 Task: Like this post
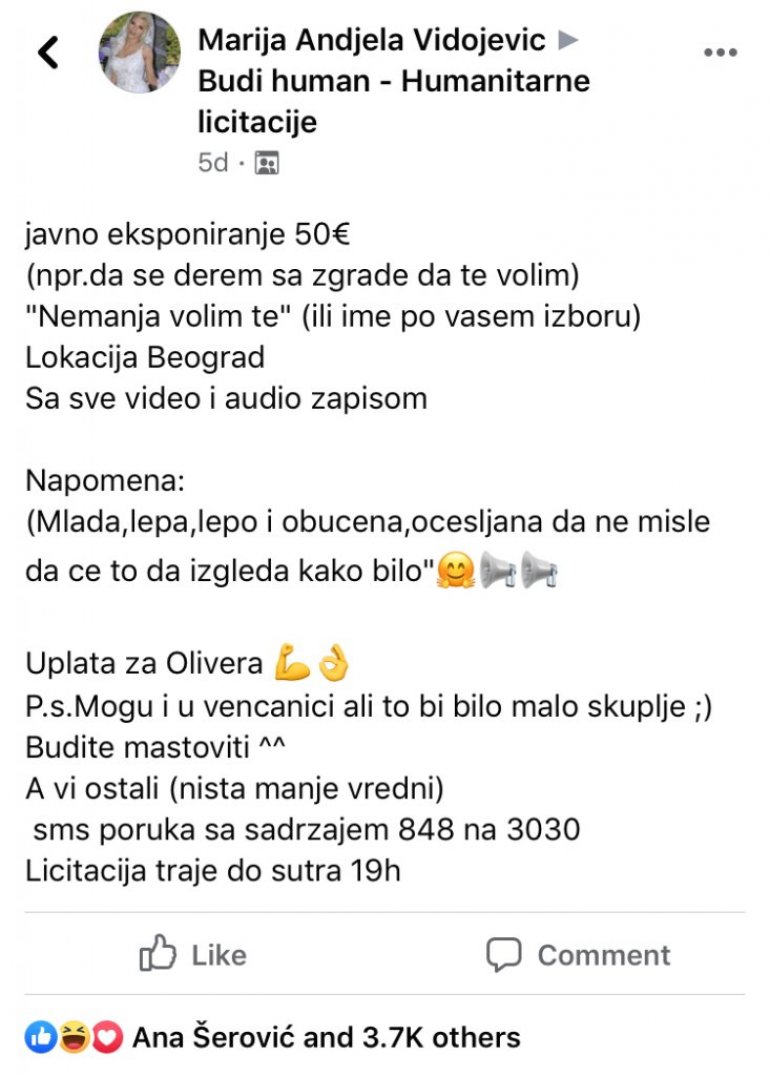pyautogui.click(x=193, y=955)
